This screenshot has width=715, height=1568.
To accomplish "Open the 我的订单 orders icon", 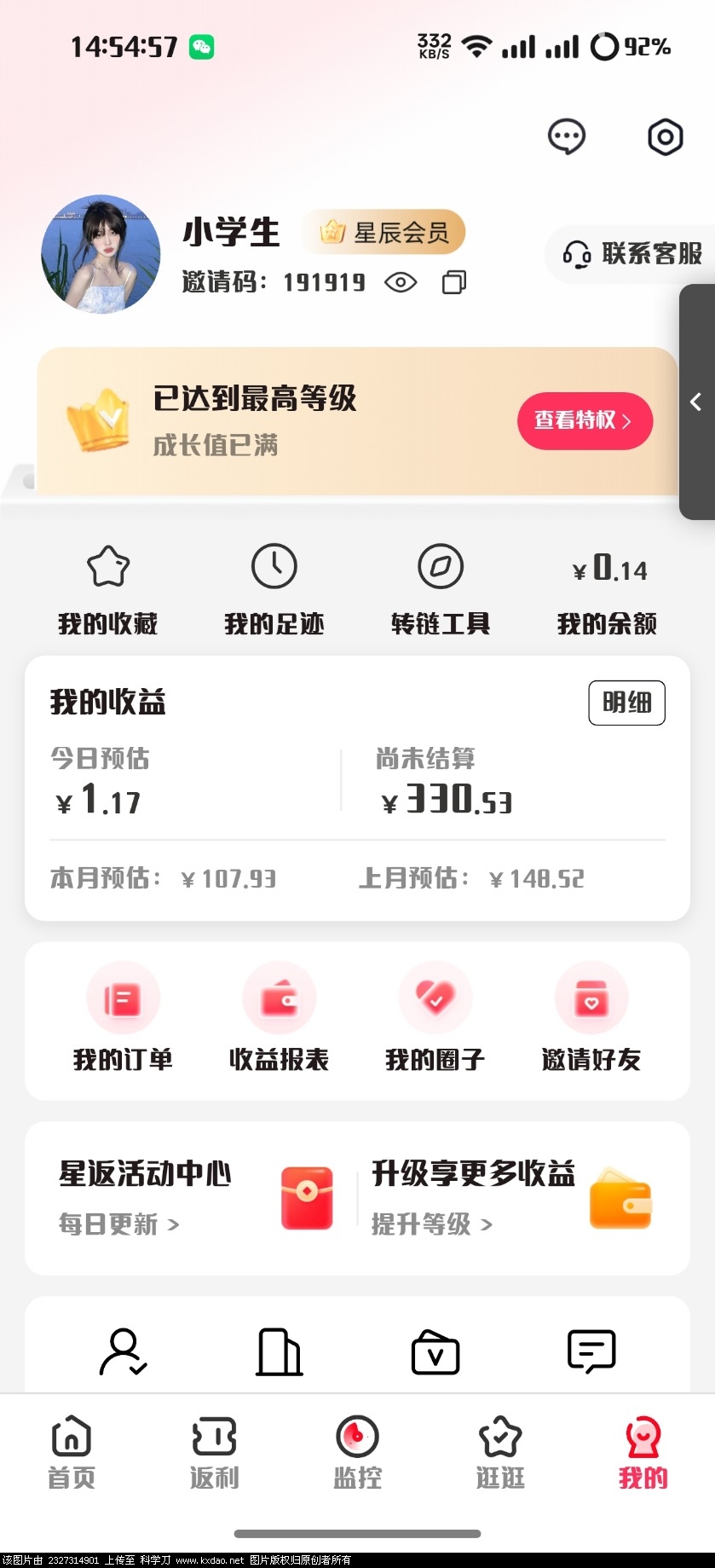I will click(x=123, y=997).
